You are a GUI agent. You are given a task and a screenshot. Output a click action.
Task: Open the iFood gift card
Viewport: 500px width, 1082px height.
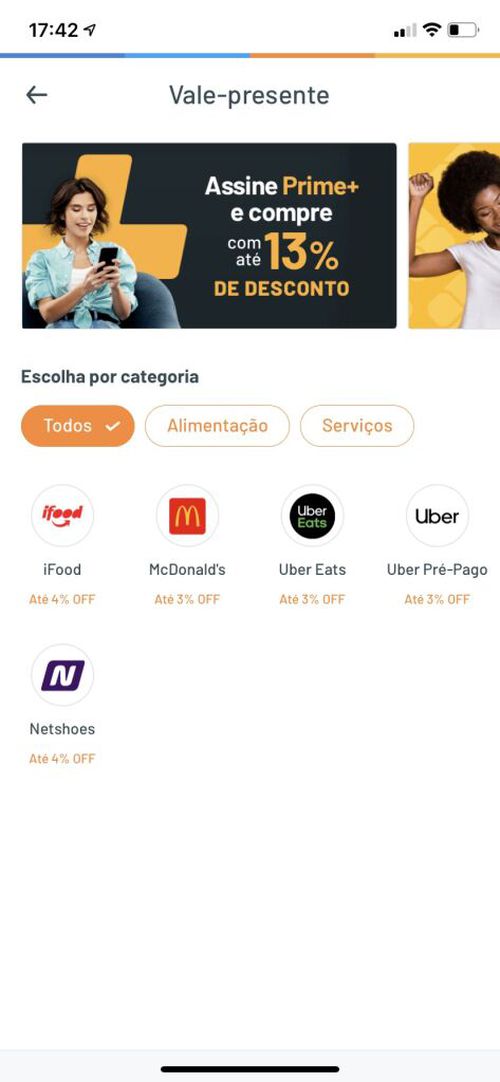pyautogui.click(x=62, y=546)
